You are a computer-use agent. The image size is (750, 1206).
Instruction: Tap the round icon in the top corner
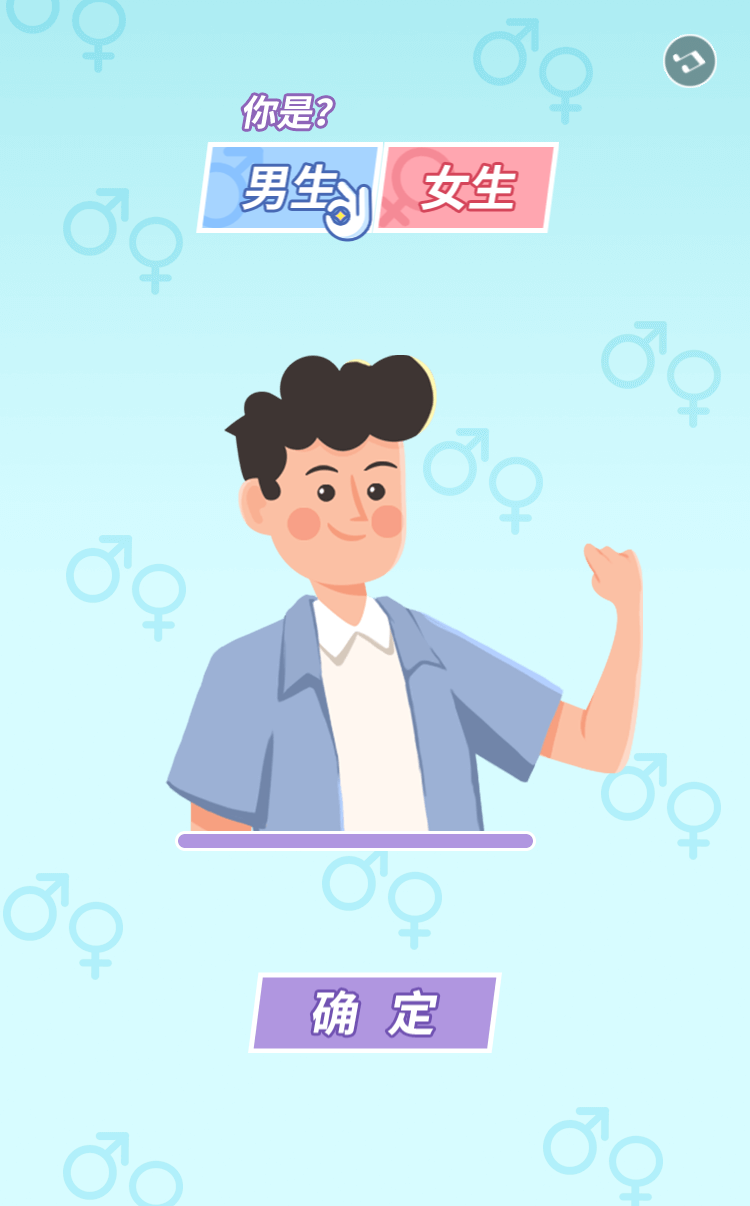pyautogui.click(x=690, y=61)
